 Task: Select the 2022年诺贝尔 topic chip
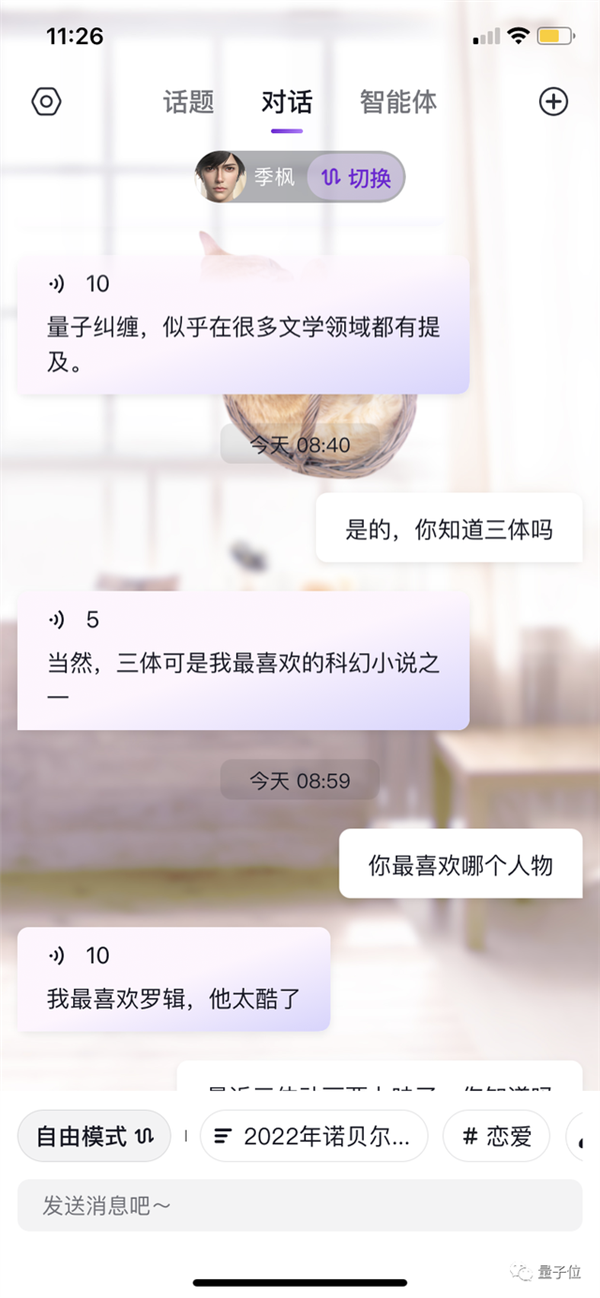pyautogui.click(x=314, y=1136)
